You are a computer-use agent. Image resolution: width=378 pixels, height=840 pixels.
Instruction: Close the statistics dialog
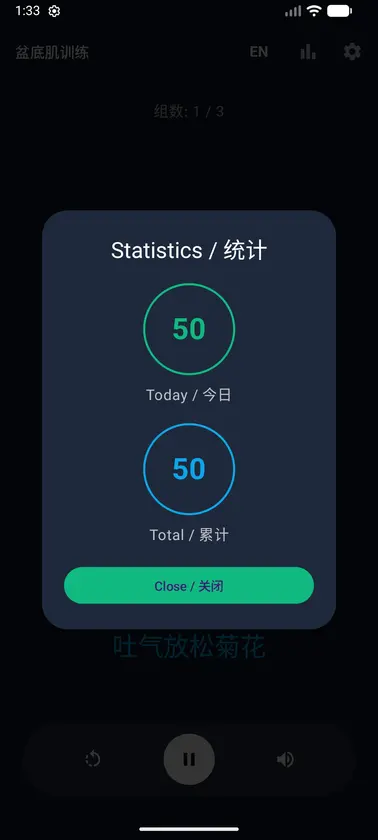click(x=188, y=586)
